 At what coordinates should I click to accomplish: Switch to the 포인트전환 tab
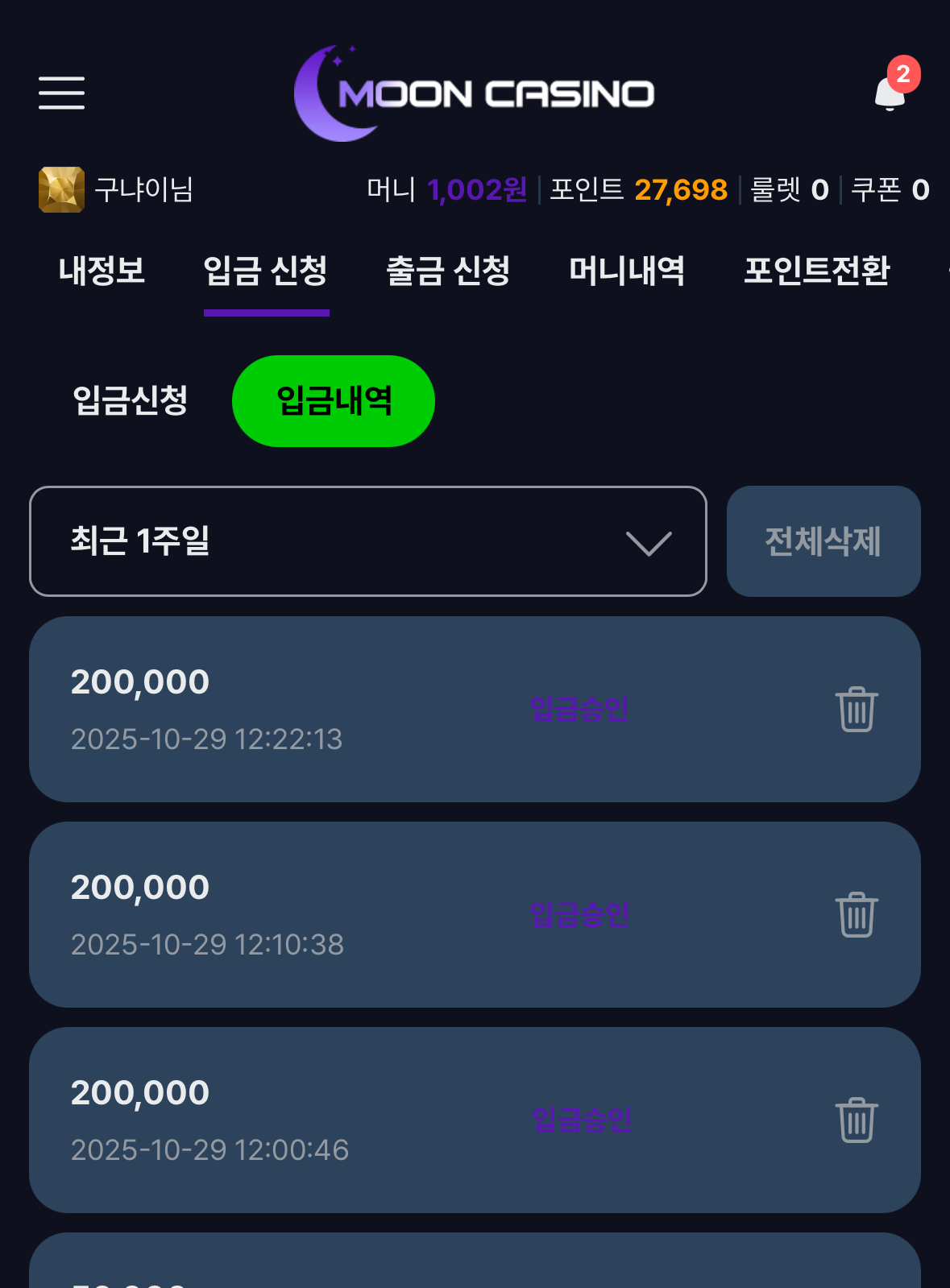click(x=816, y=271)
